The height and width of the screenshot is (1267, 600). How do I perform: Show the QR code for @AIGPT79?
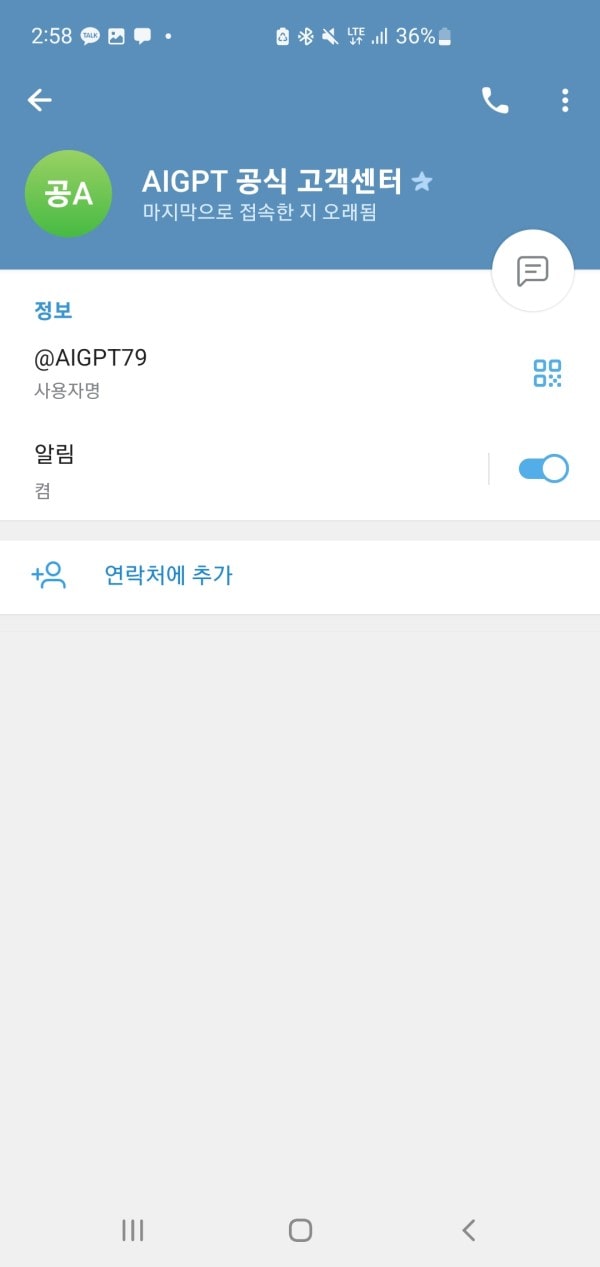click(x=547, y=373)
